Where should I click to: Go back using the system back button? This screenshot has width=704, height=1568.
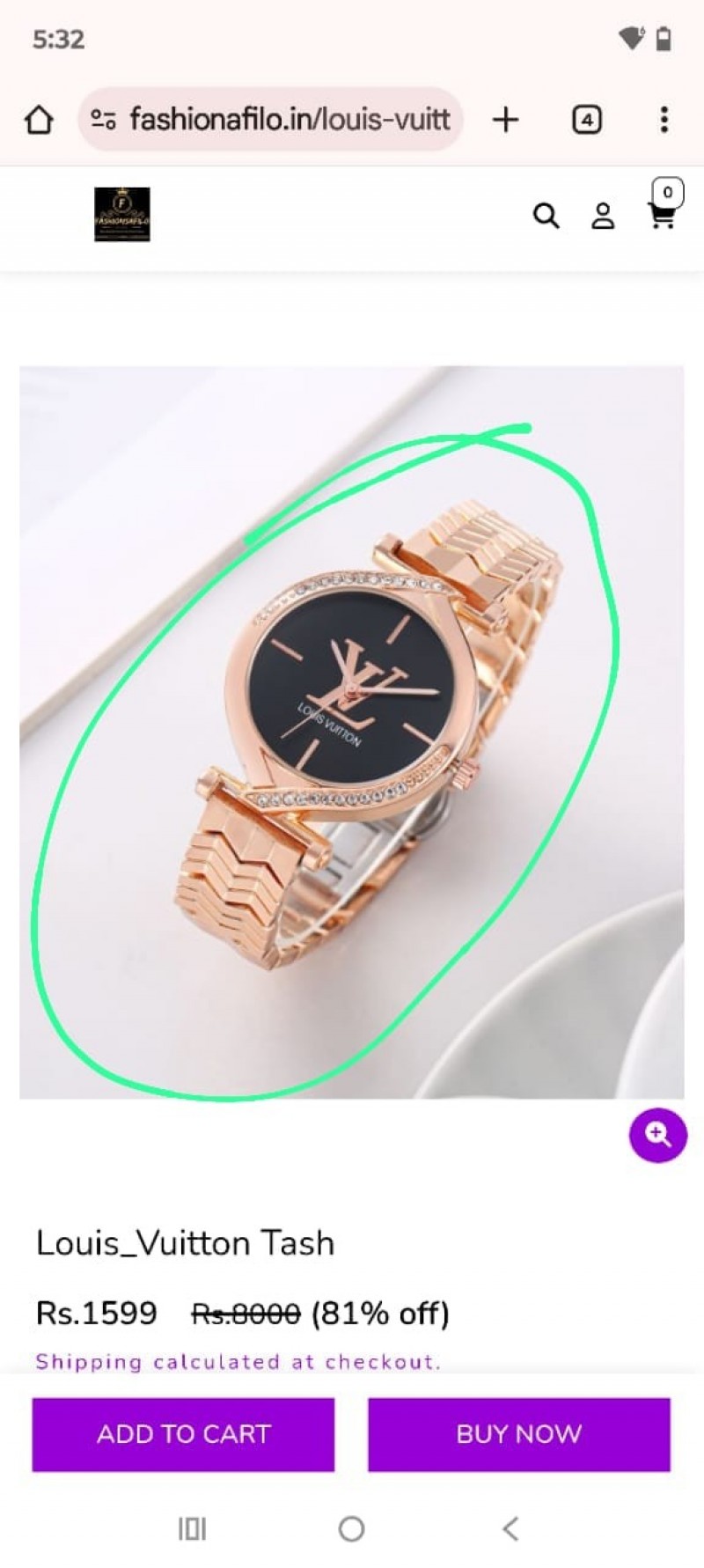click(x=510, y=1528)
